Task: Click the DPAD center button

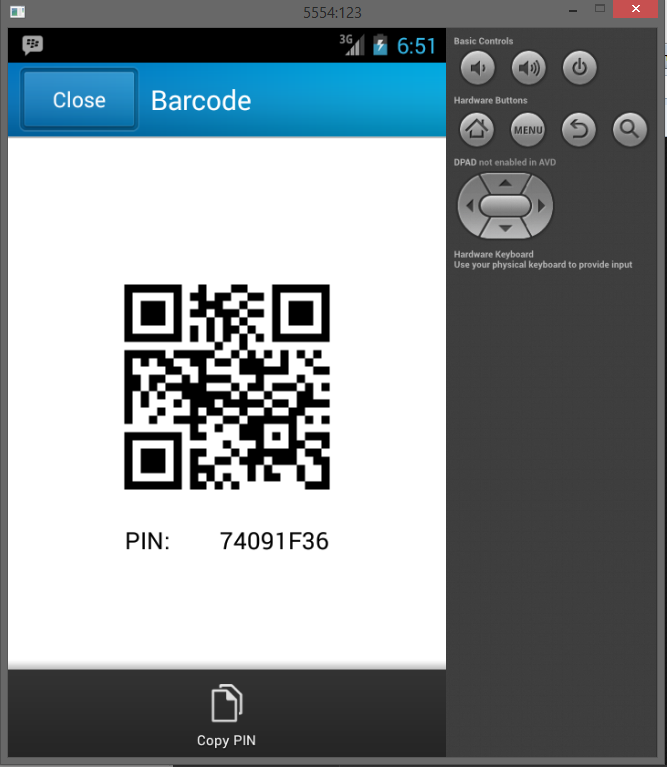Action: click(x=505, y=205)
